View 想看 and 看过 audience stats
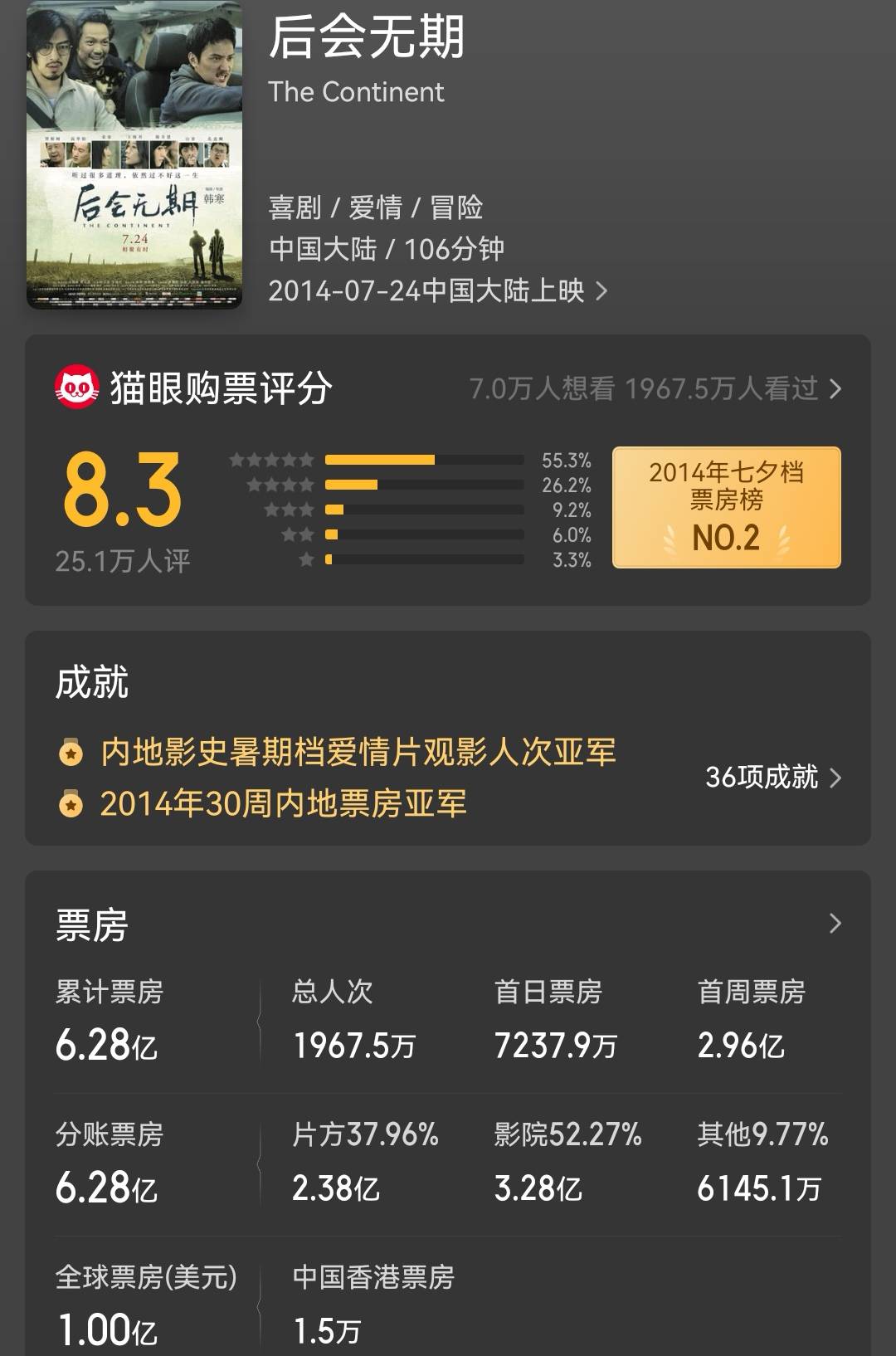896x1356 pixels. tap(655, 388)
